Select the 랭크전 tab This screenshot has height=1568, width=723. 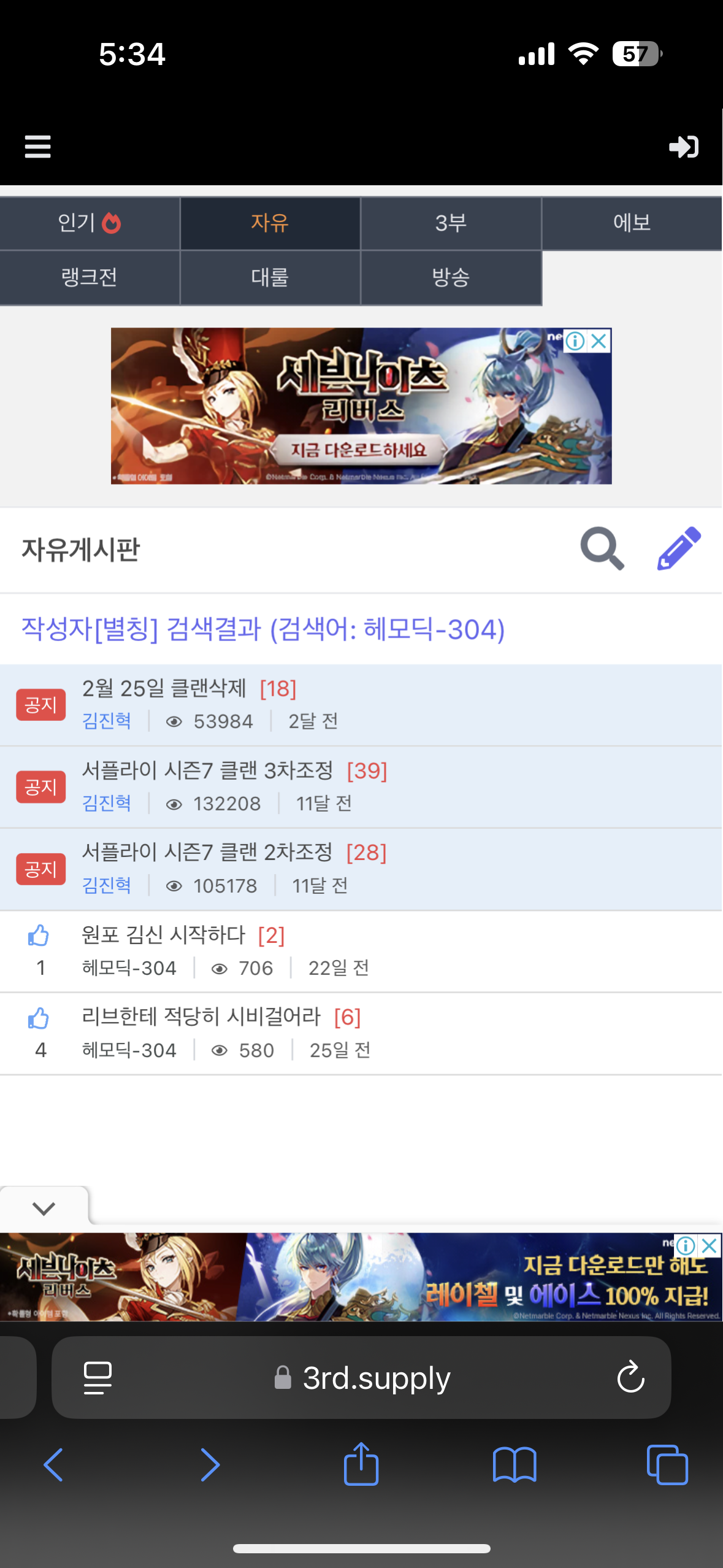pos(90,277)
